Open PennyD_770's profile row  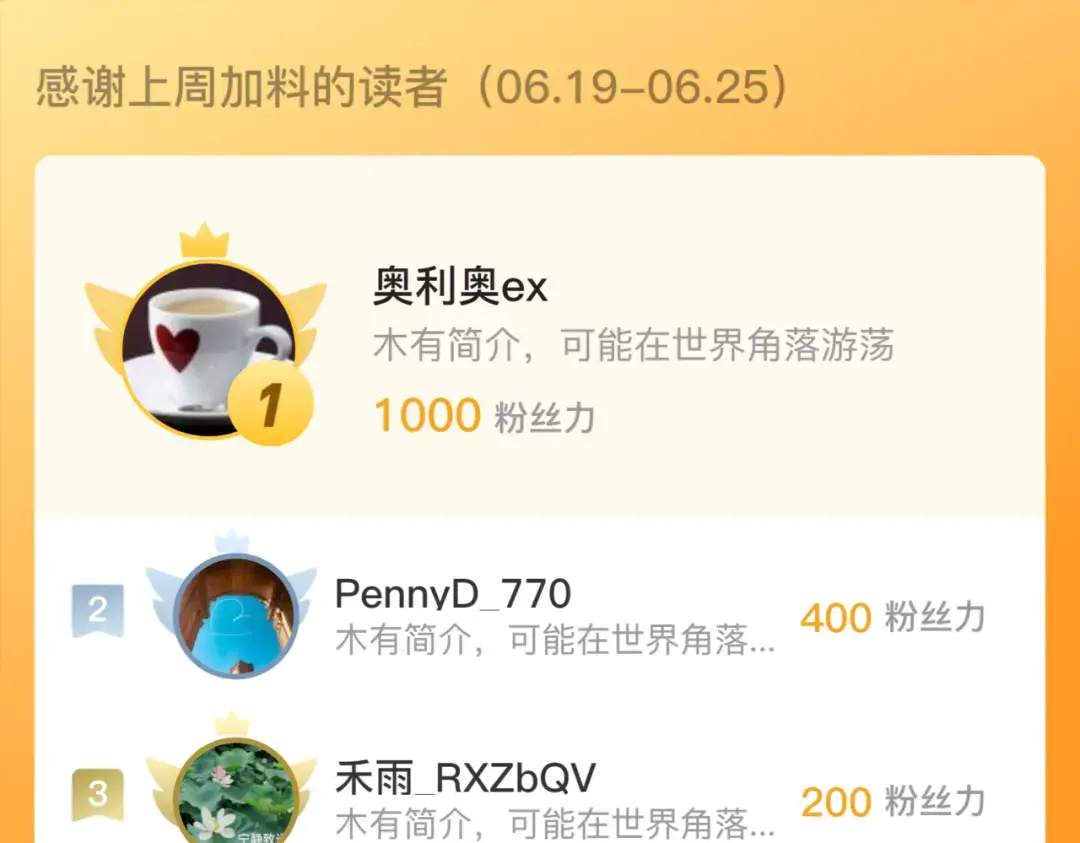click(x=540, y=614)
